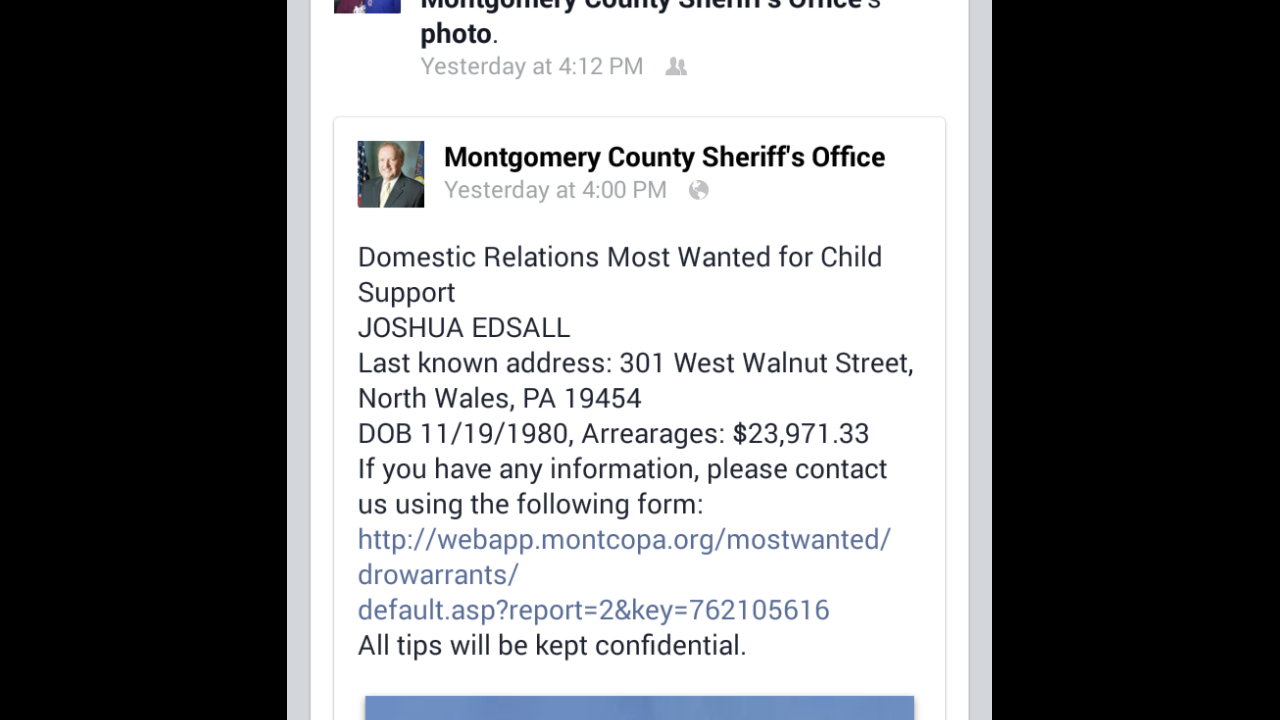The image size is (1280, 720).
Task: Open the original post timestamp at 4:00 PM
Action: tap(555, 190)
